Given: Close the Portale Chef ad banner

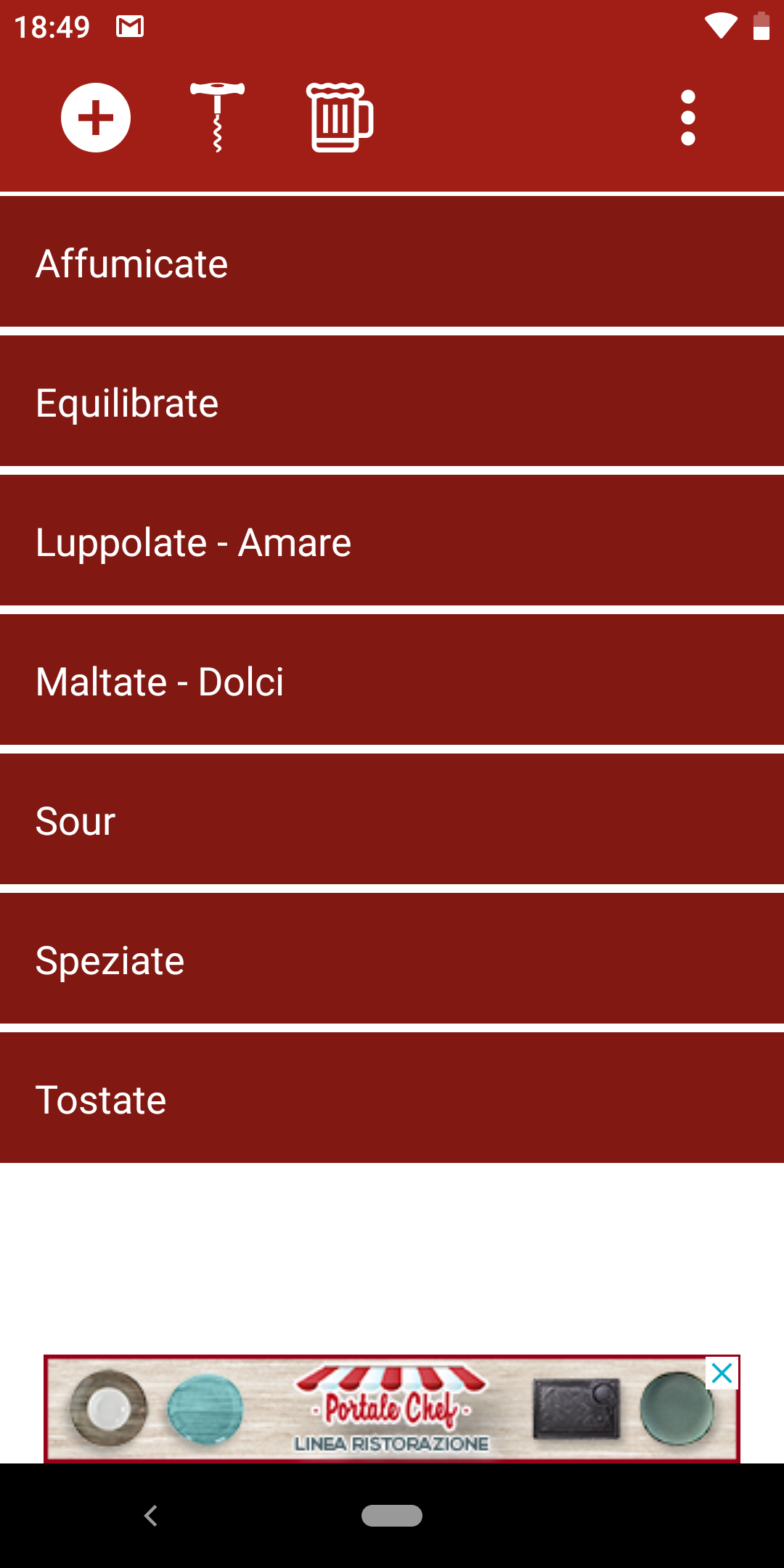Looking at the screenshot, I should [722, 1373].
